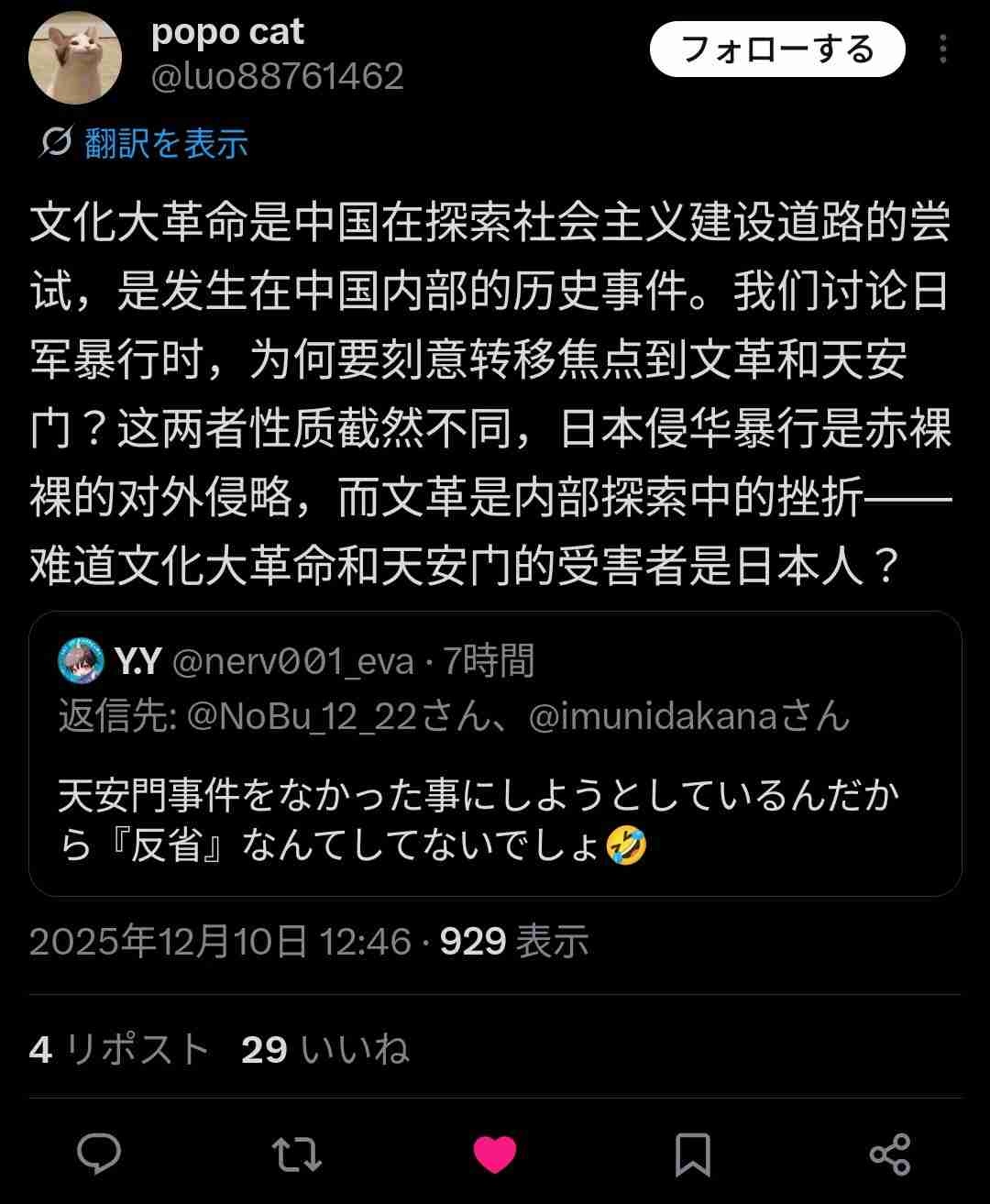The width and height of the screenshot is (990, 1204).
Task: Open popo cat's profile picture
Action: pyautogui.click(x=75, y=59)
